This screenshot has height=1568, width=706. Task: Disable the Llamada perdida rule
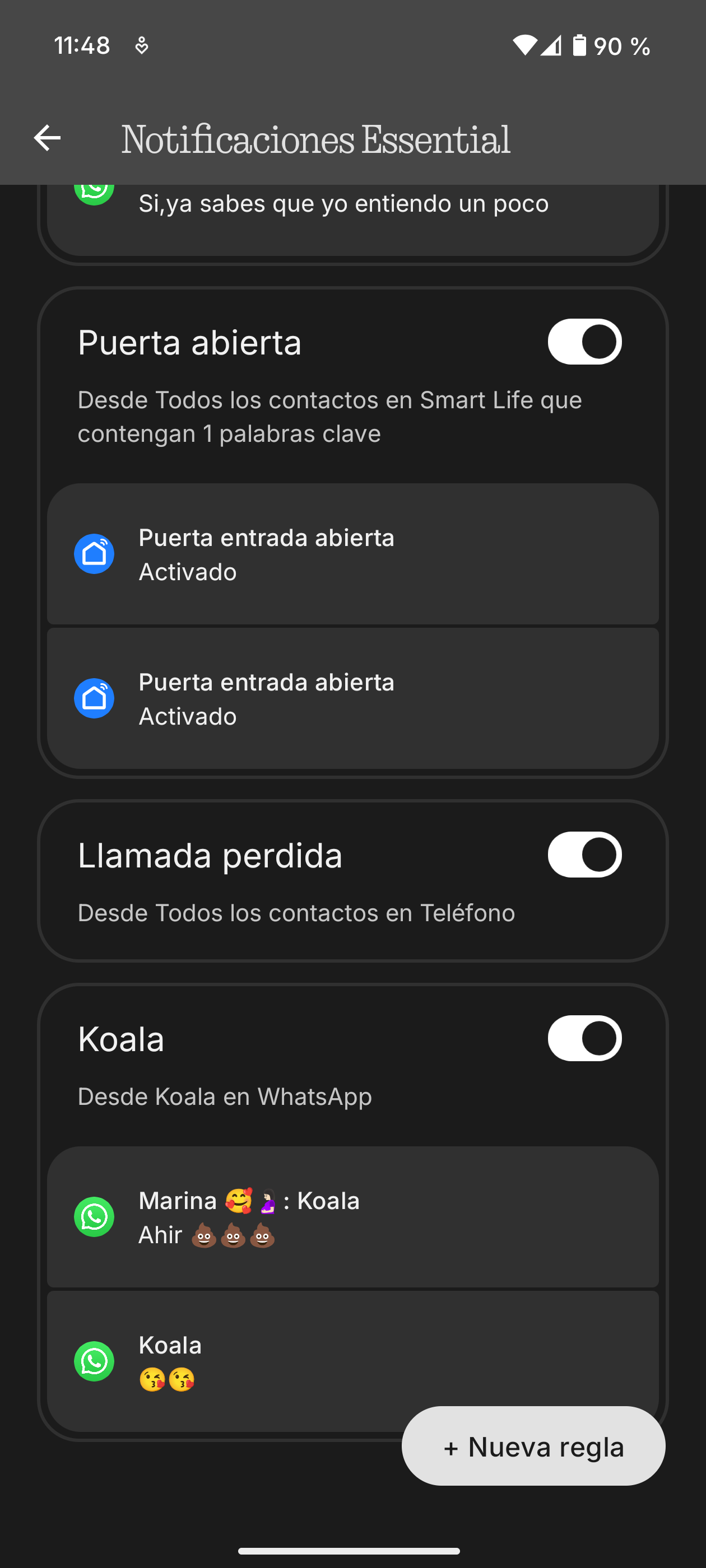tap(583, 855)
